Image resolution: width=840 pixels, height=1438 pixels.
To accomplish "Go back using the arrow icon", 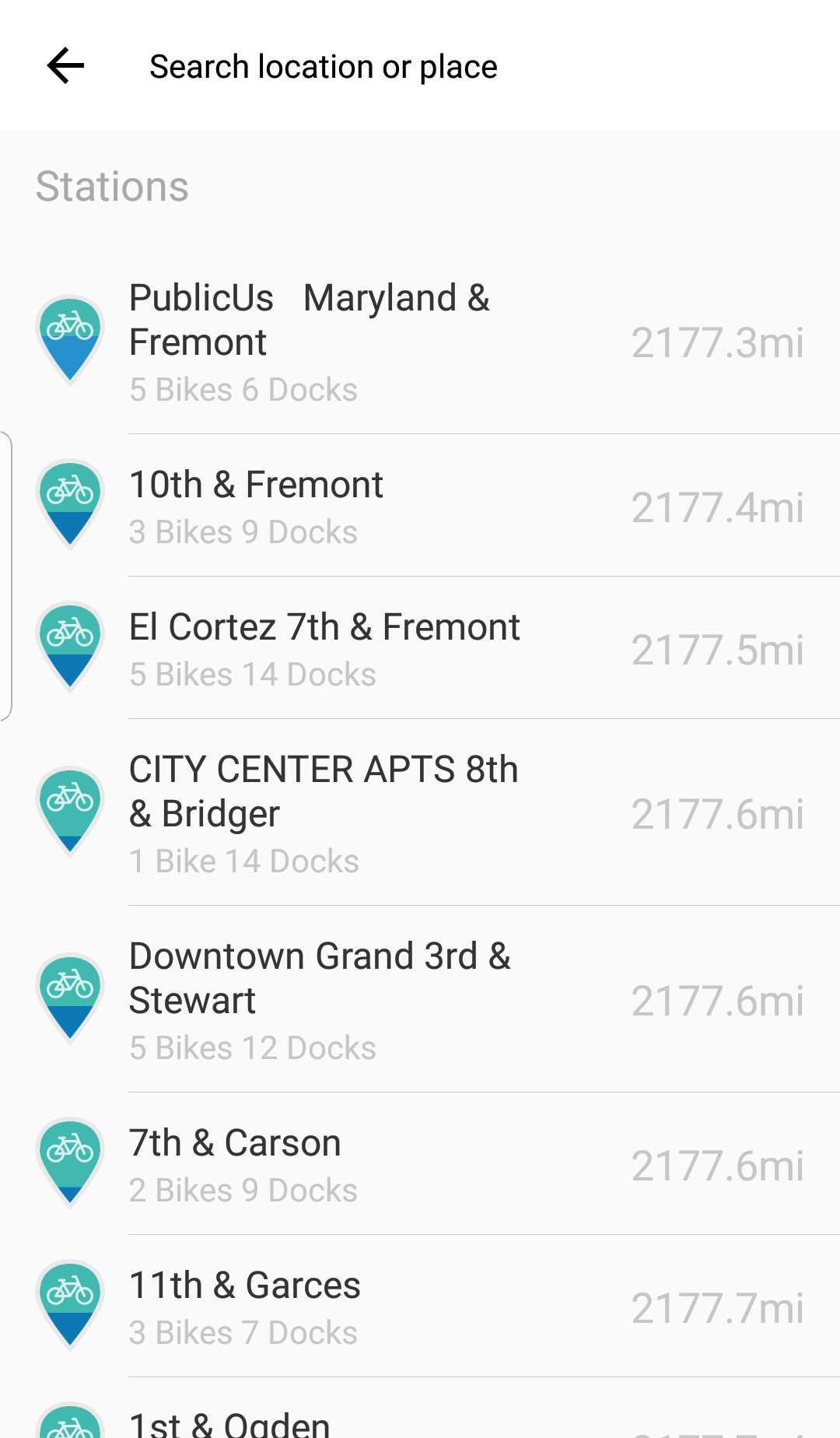I will click(x=65, y=65).
